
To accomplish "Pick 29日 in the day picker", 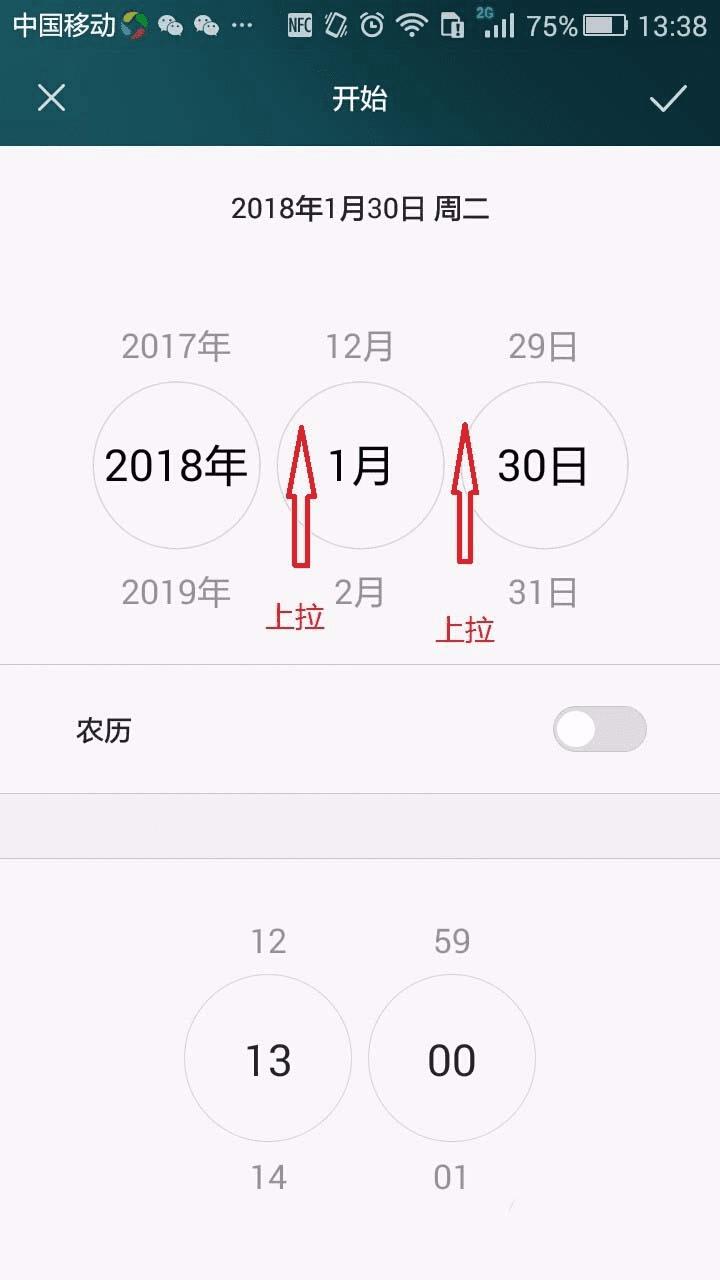I will pos(543,347).
